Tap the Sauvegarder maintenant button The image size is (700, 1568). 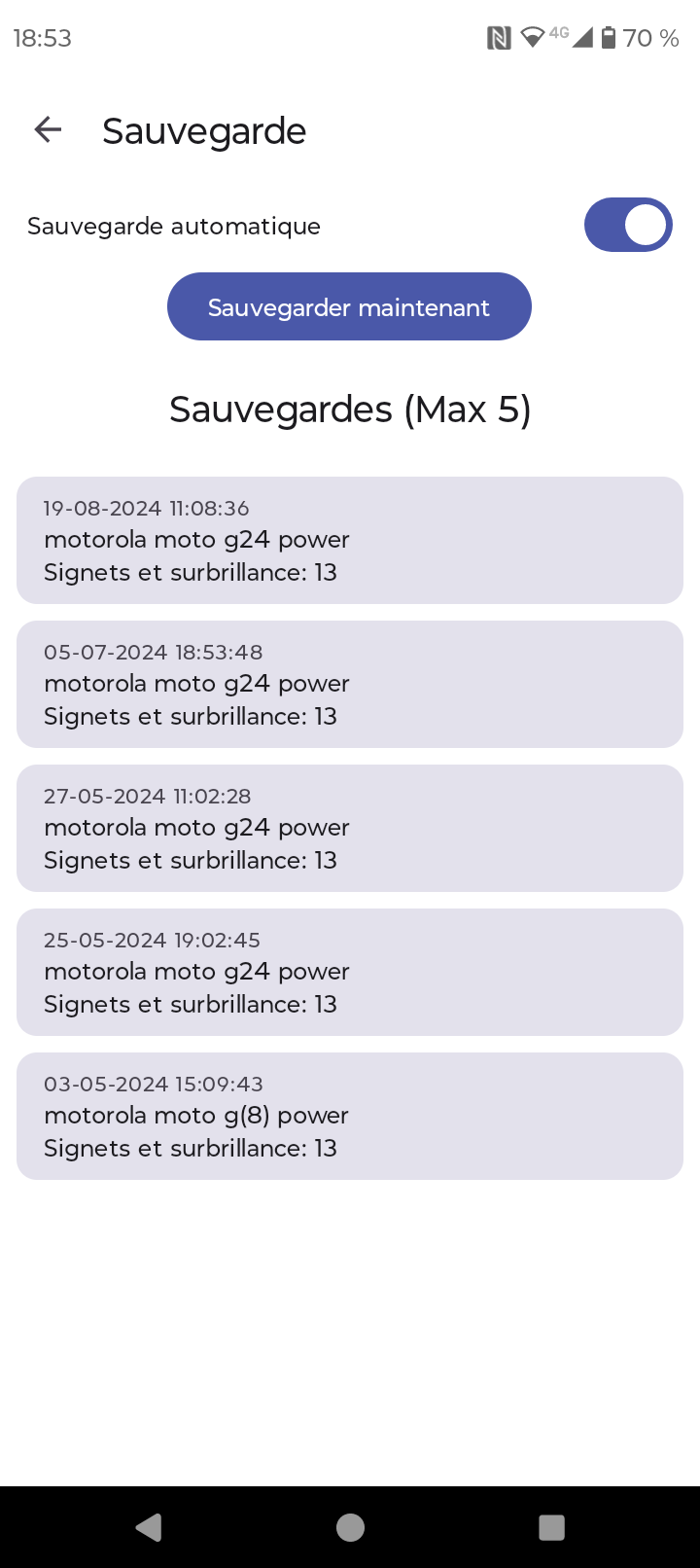pyautogui.click(x=349, y=307)
